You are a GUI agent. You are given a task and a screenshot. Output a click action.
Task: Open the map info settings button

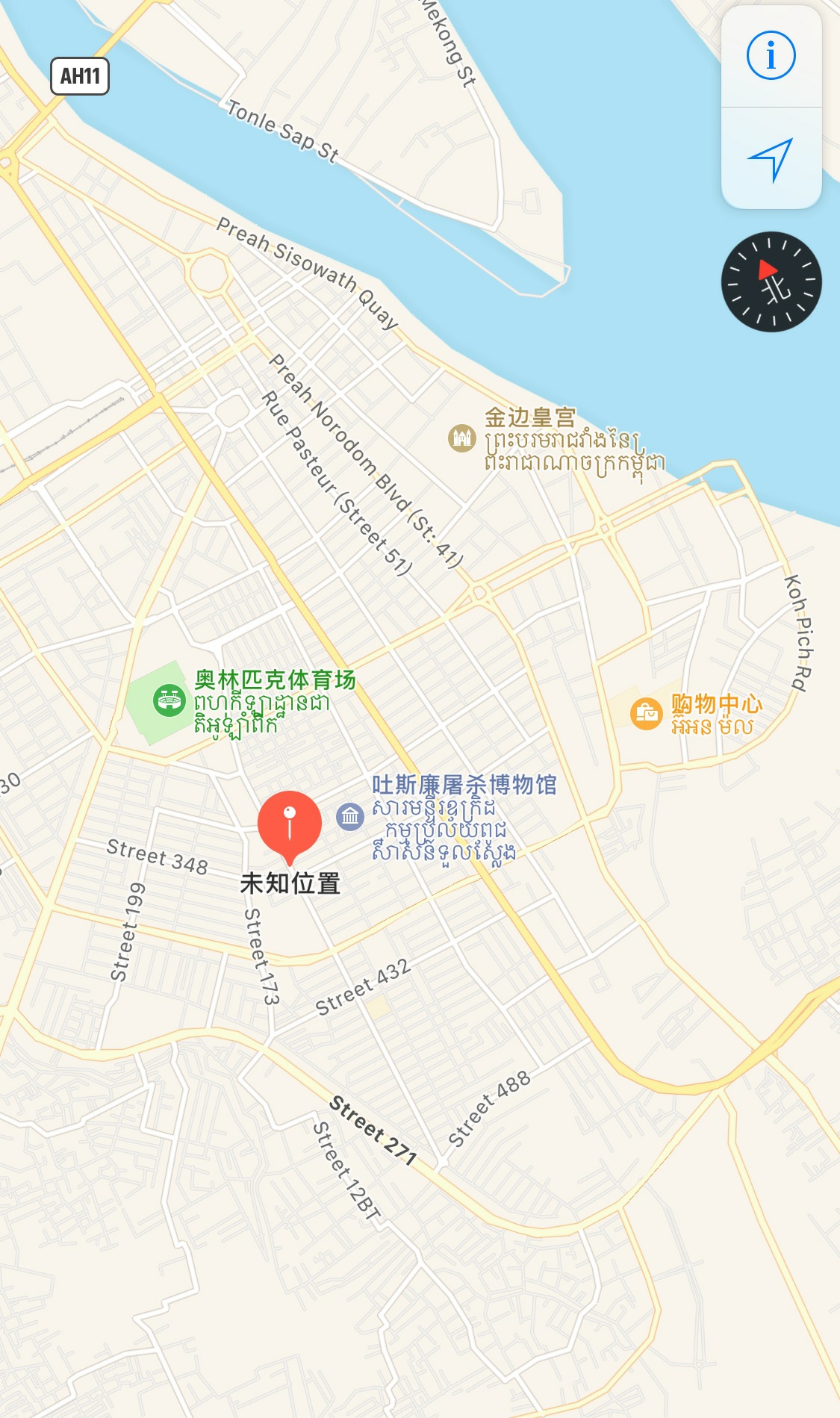[x=771, y=56]
